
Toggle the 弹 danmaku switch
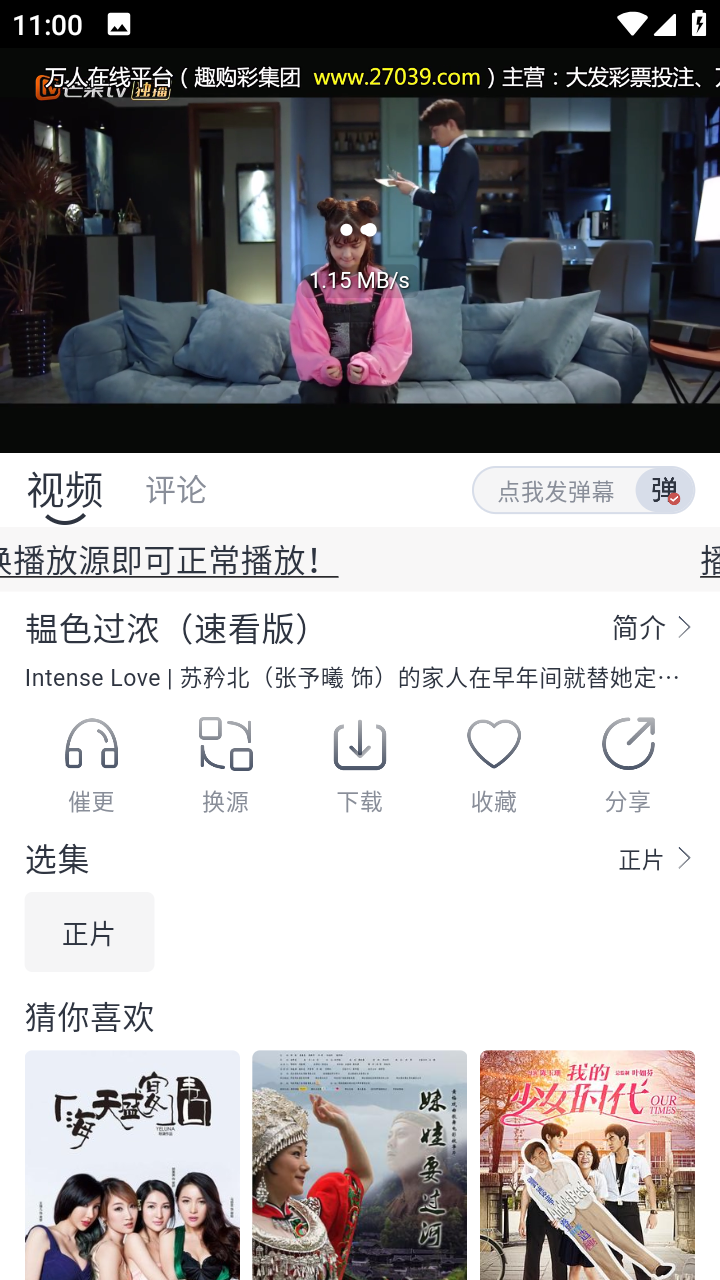(x=664, y=491)
